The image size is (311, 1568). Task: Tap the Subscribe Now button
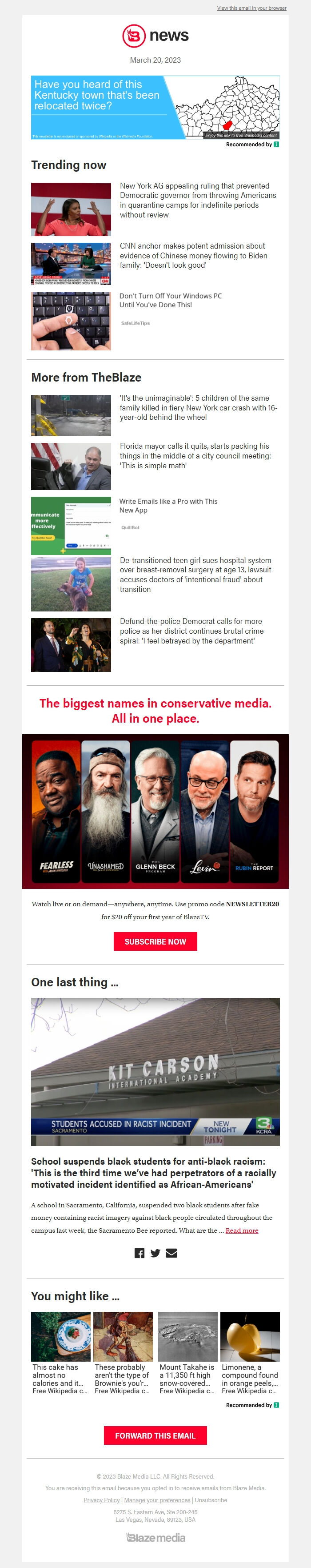tap(155, 941)
